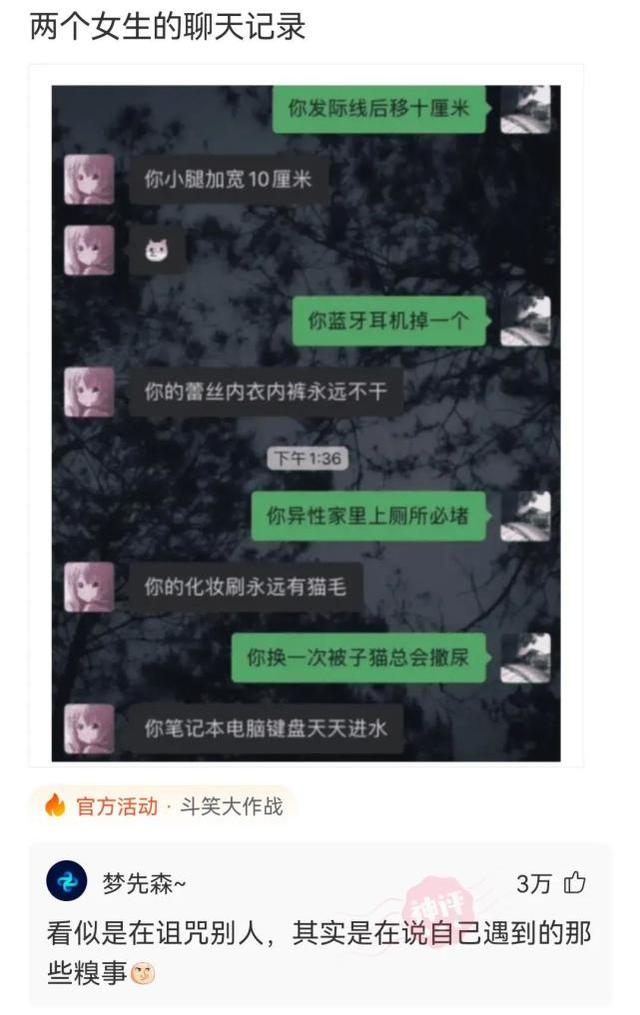Open the 官方活动 斗笑大作战 activity tag
The height and width of the screenshot is (1015, 640).
(x=165, y=806)
